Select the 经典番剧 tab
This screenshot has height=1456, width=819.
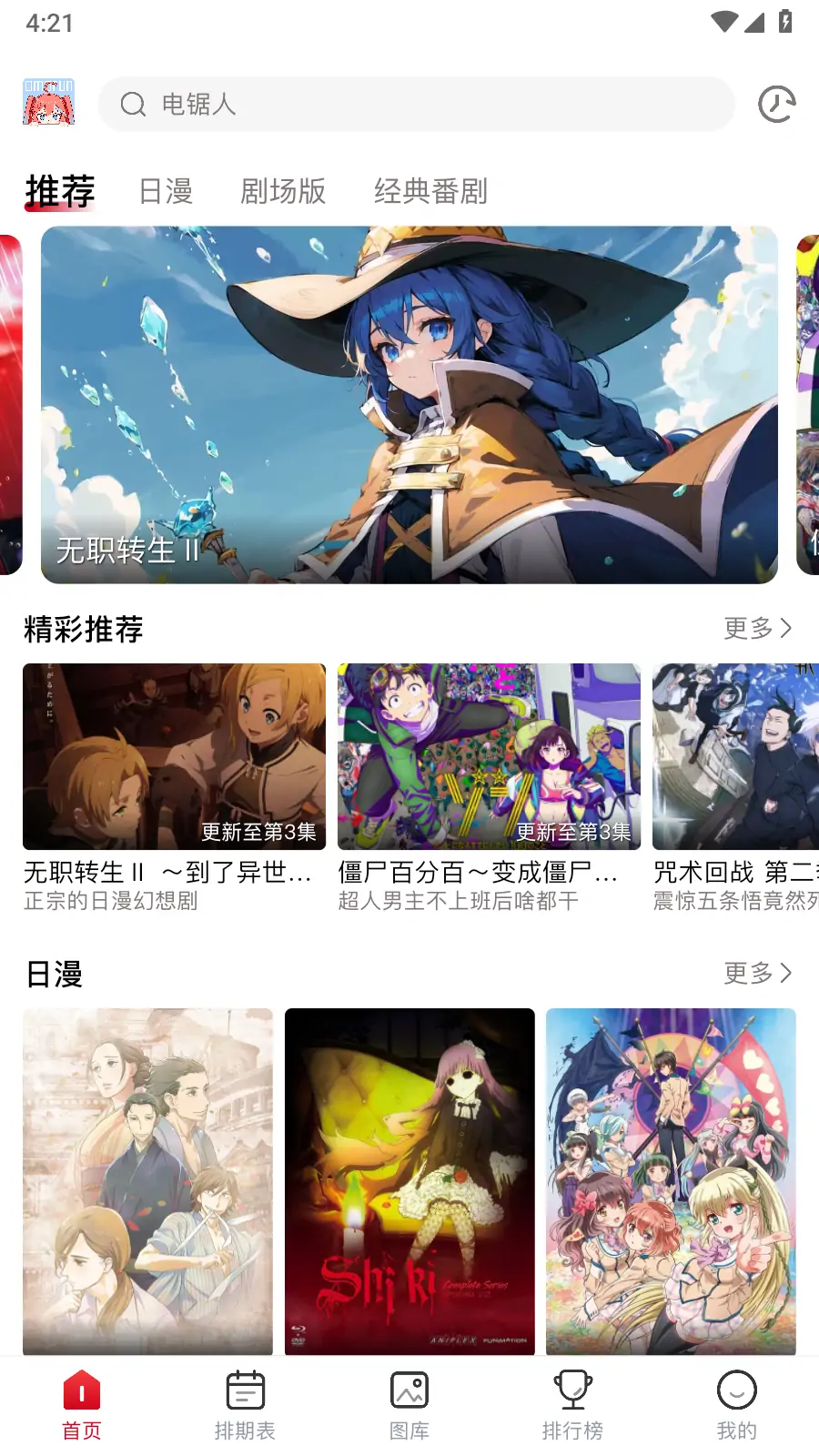pyautogui.click(x=430, y=192)
